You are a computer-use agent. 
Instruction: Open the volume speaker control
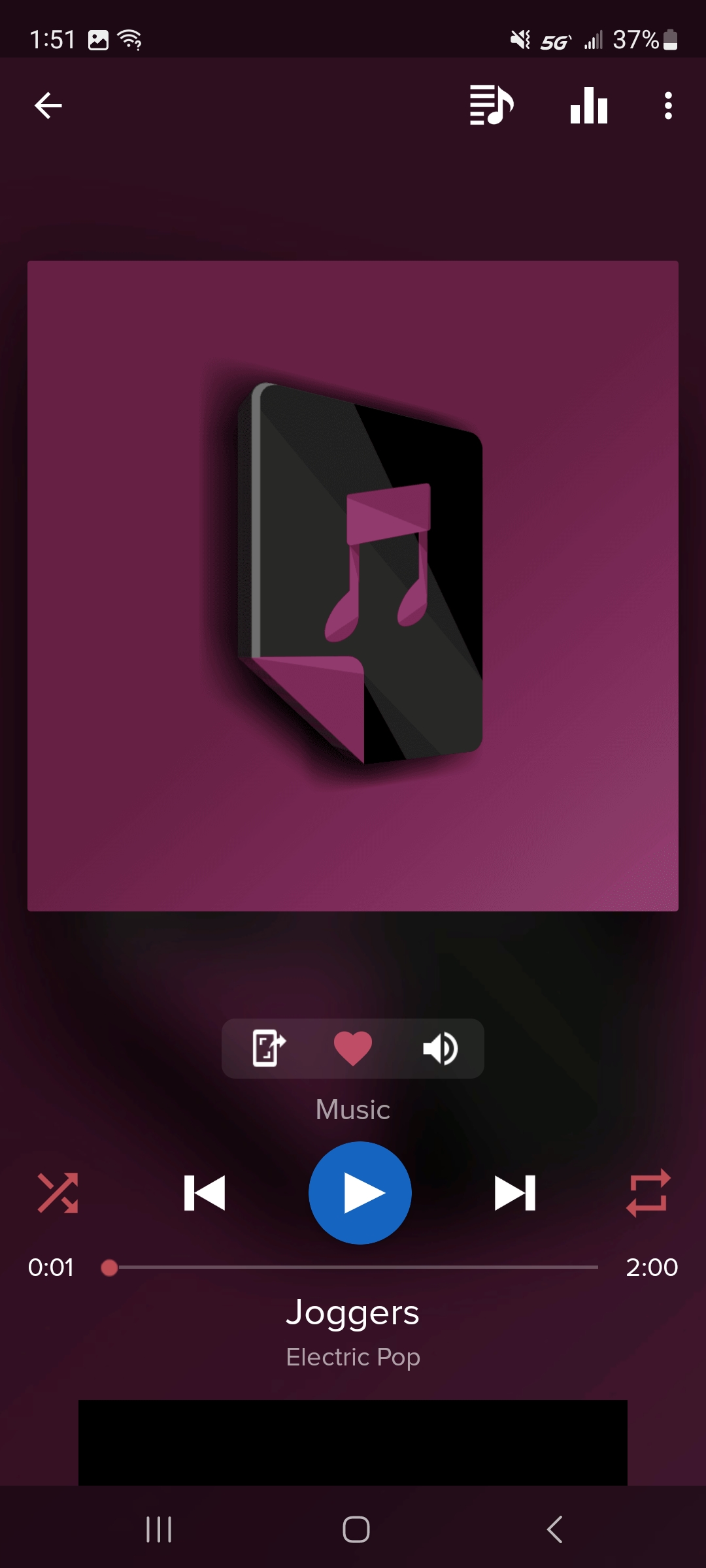[440, 1048]
